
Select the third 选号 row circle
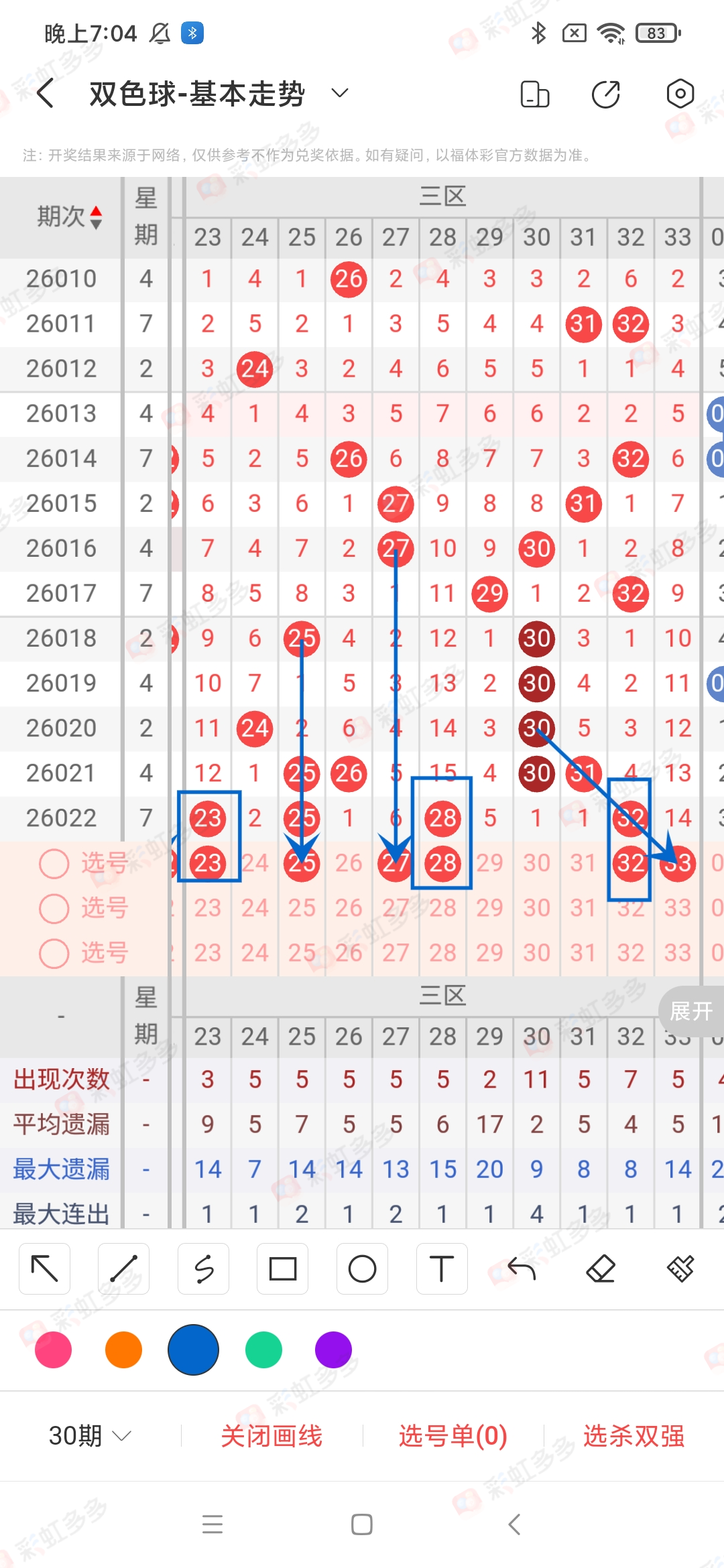[x=54, y=954]
